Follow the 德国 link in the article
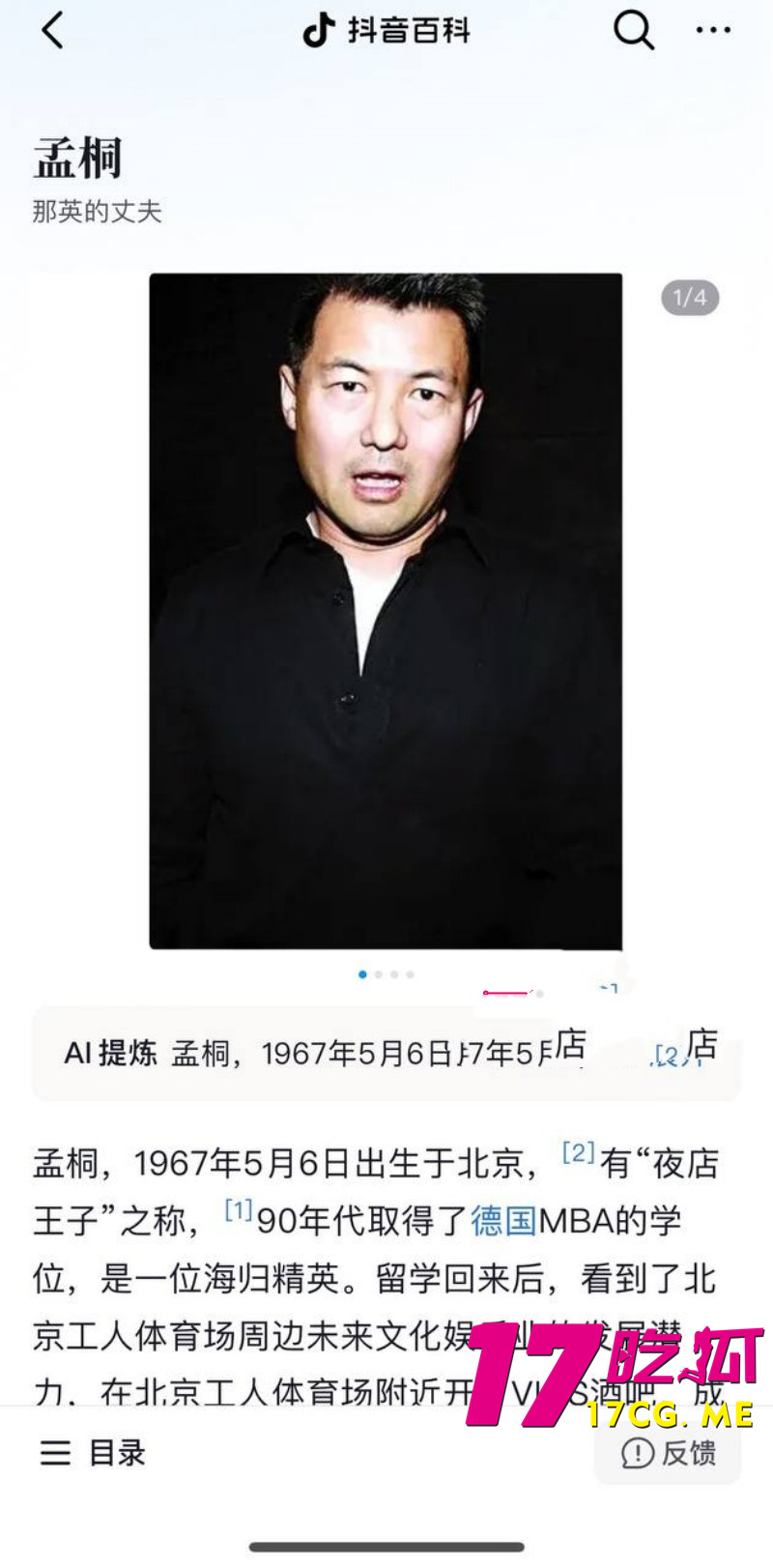The width and height of the screenshot is (773, 1568). pyautogui.click(x=503, y=1221)
